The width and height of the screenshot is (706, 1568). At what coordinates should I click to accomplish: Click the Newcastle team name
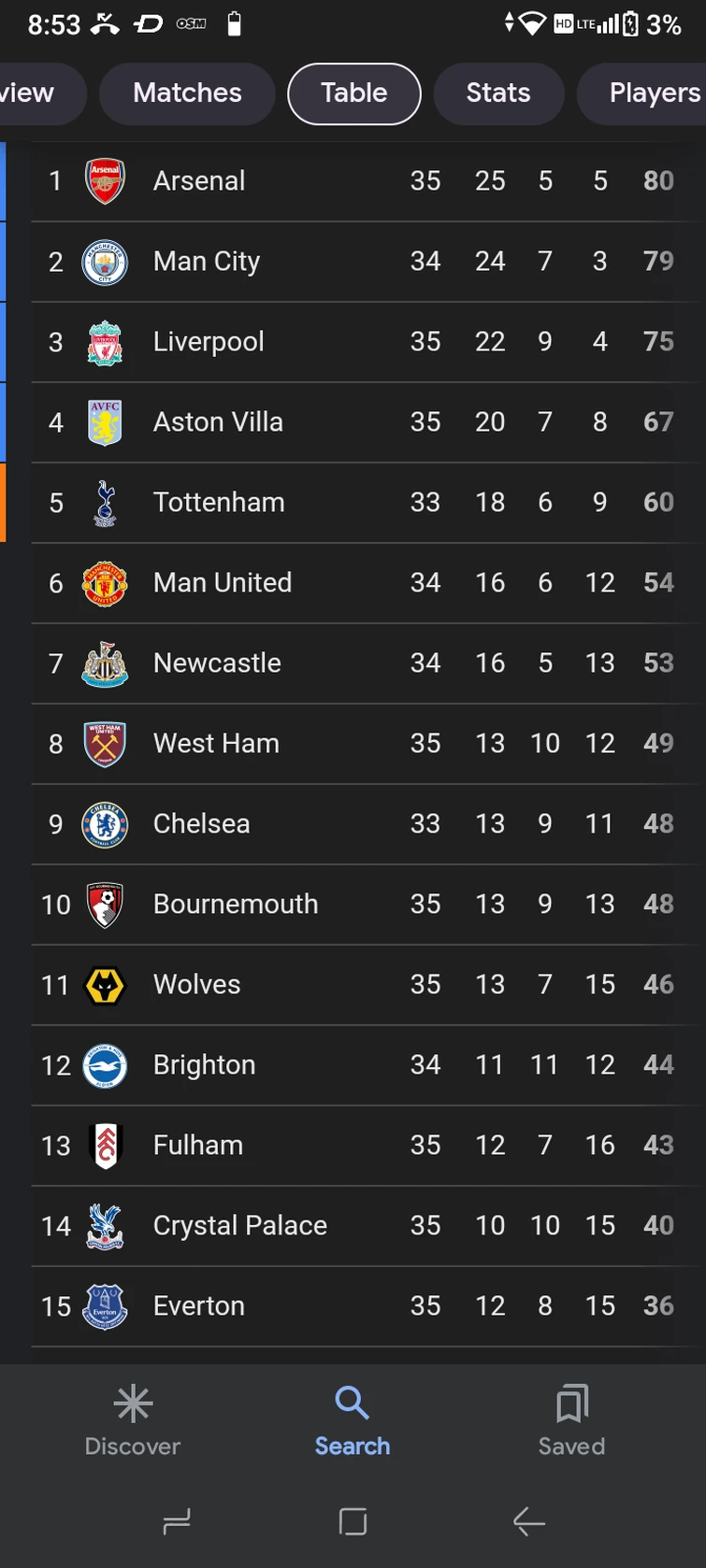click(x=216, y=663)
